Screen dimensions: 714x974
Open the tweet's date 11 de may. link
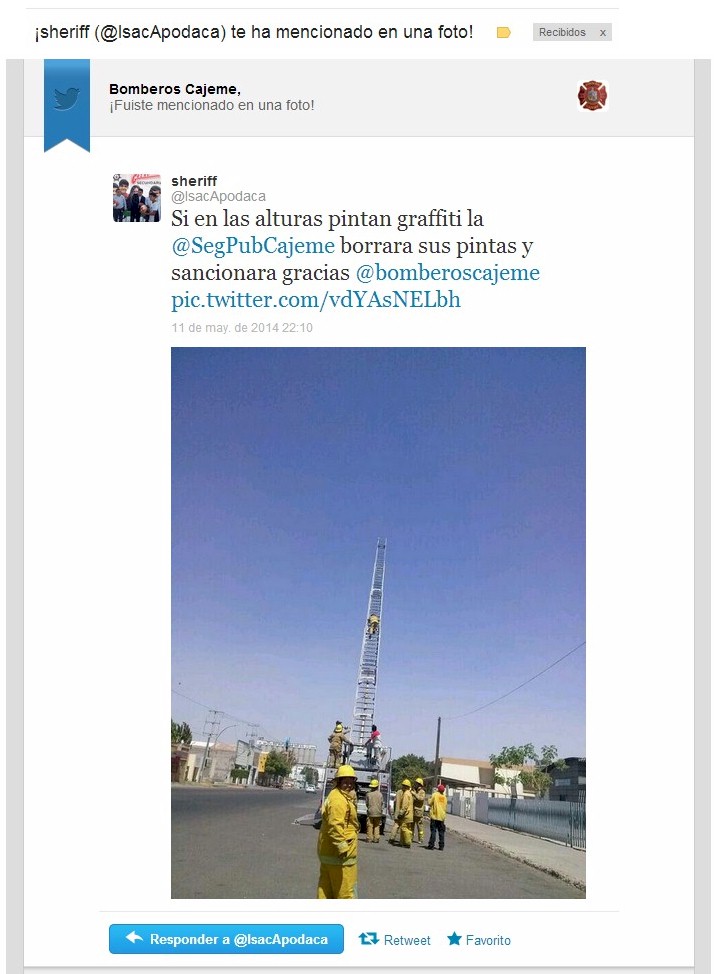tap(242, 327)
